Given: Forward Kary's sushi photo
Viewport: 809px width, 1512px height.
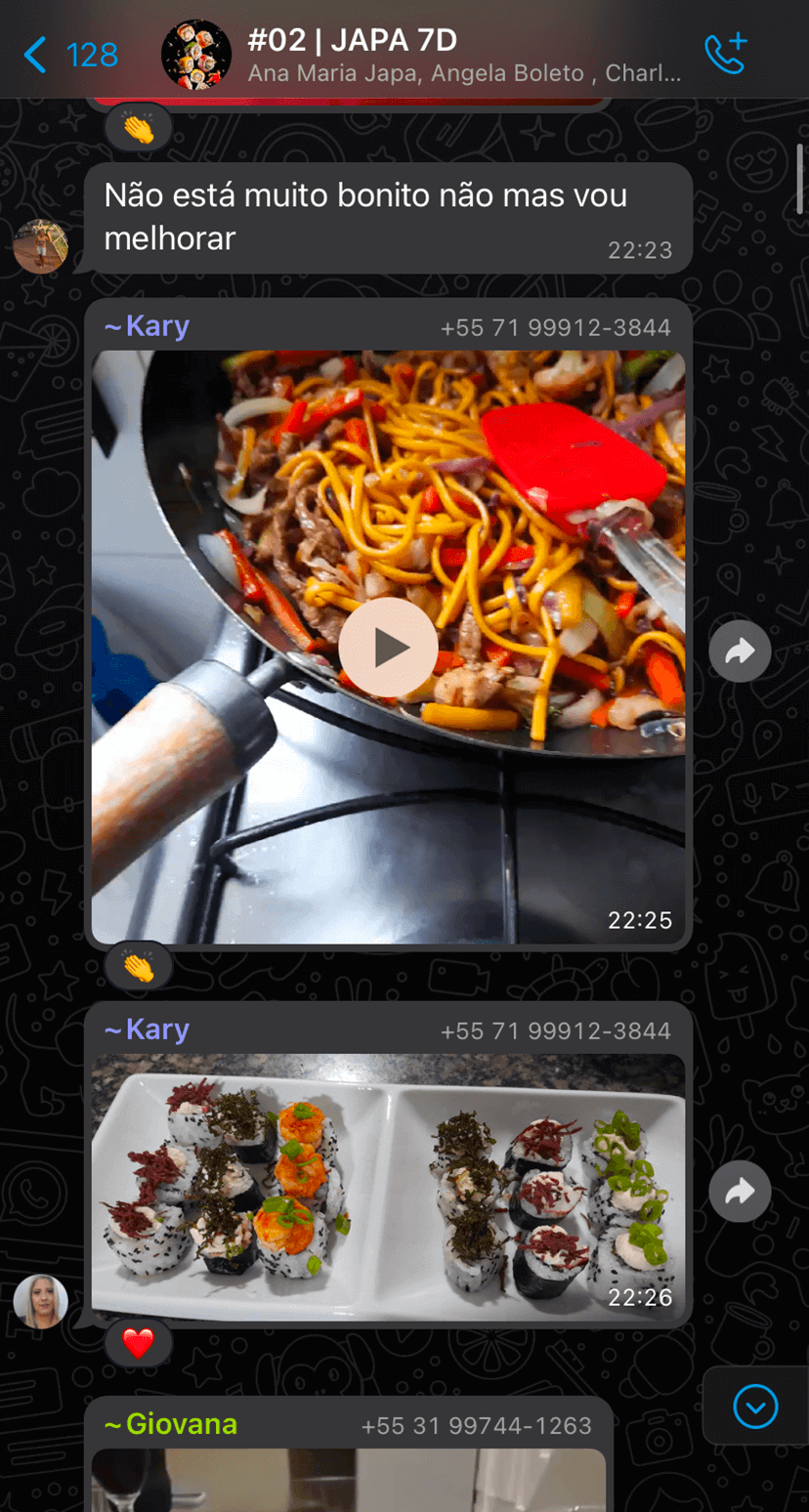Looking at the screenshot, I should click(x=740, y=1191).
